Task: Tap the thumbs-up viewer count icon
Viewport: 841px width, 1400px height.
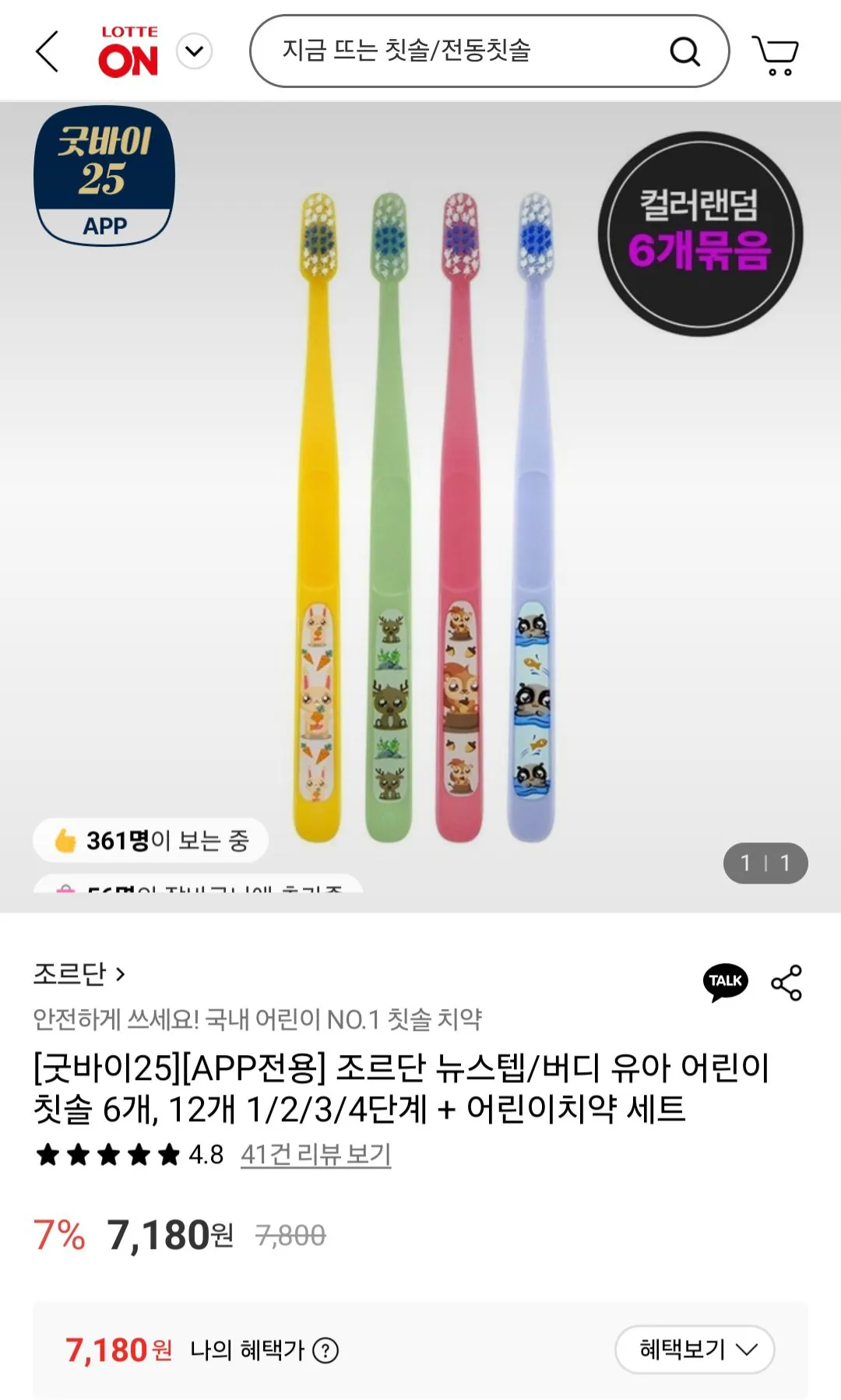Action: pyautogui.click(x=67, y=840)
